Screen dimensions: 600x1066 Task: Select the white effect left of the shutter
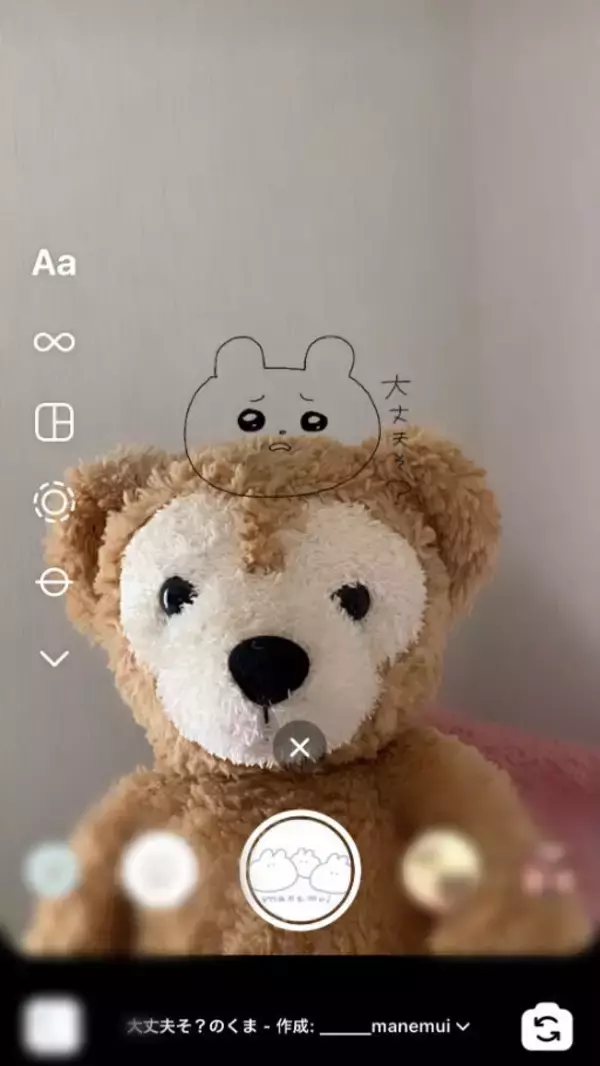[x=160, y=870]
